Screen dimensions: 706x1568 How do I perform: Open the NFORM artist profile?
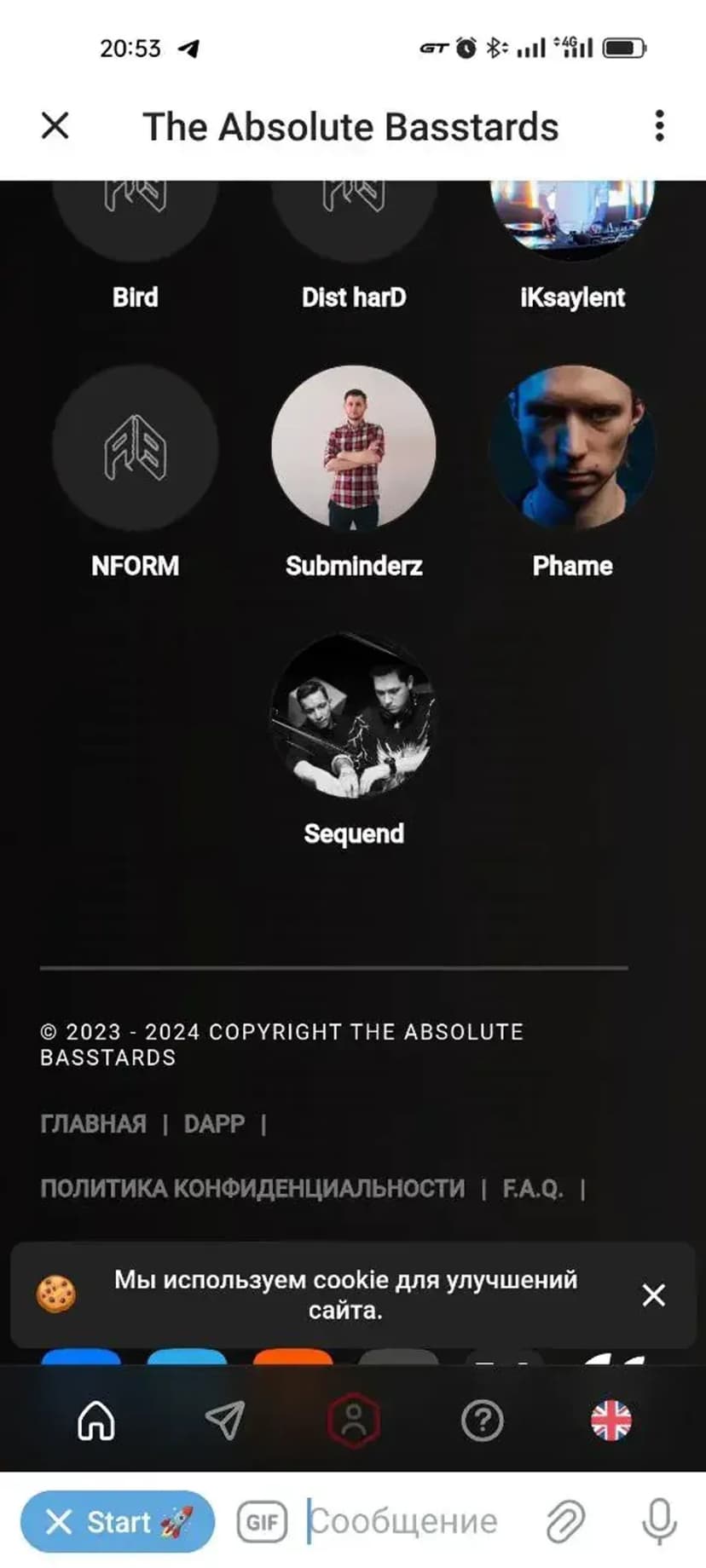[x=135, y=448]
